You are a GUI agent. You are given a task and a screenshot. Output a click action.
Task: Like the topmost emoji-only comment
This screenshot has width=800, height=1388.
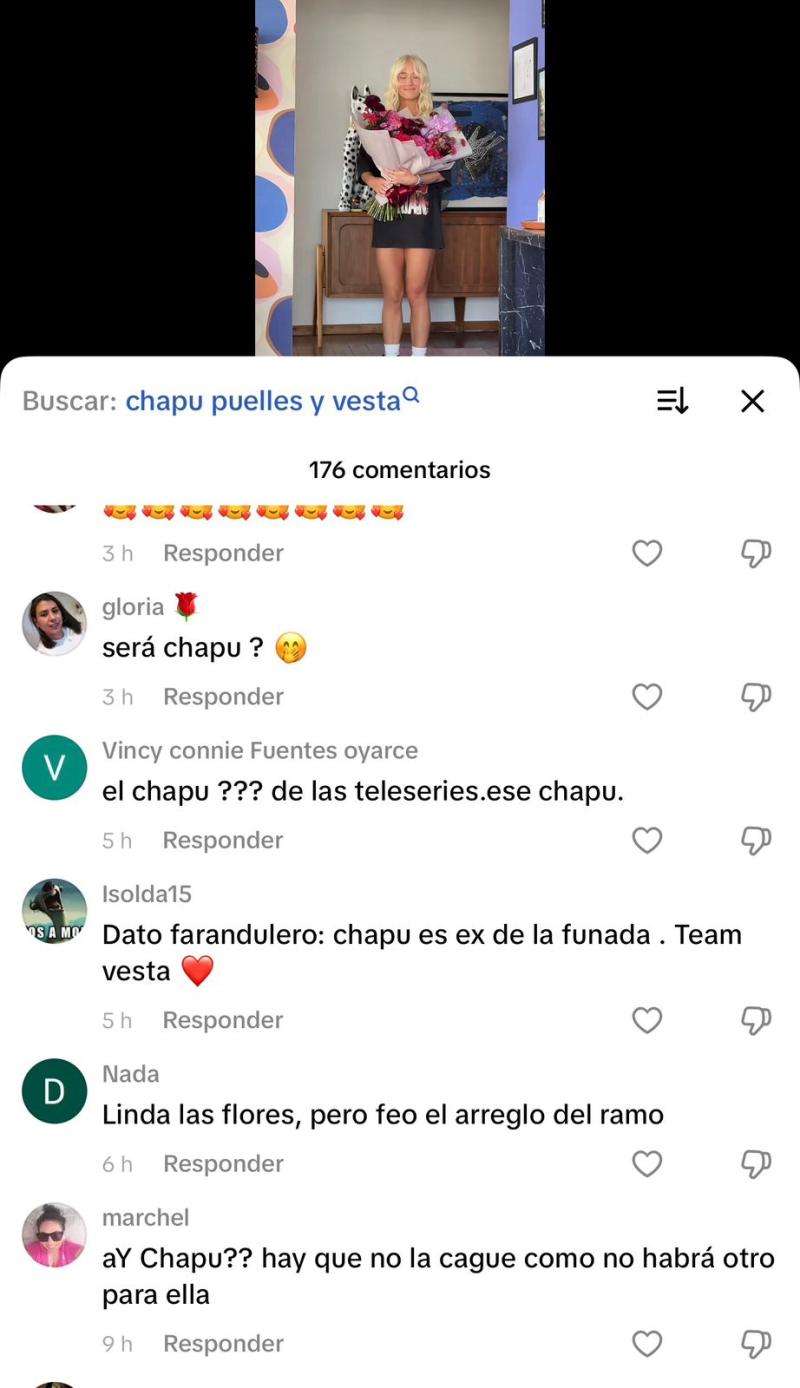point(646,553)
